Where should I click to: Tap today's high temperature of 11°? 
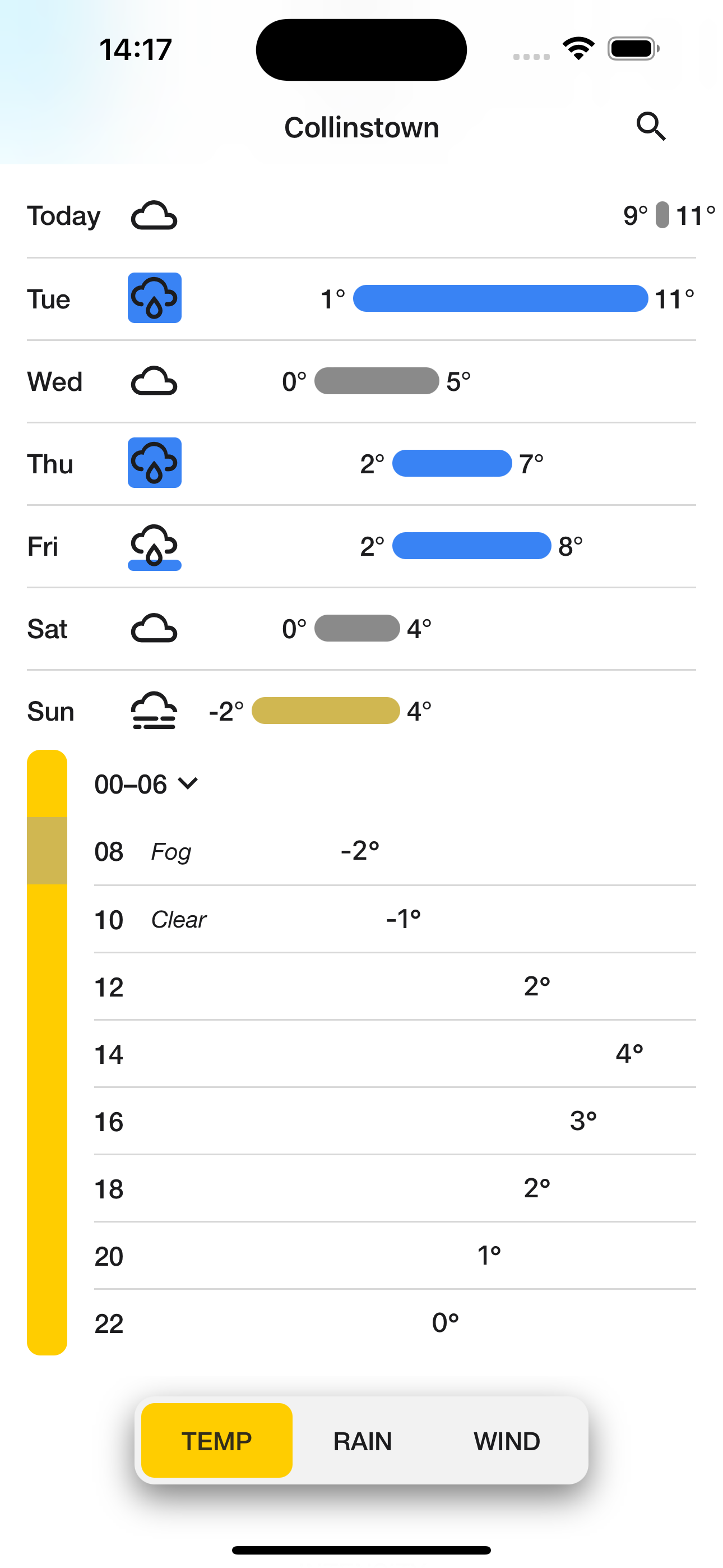[694, 215]
